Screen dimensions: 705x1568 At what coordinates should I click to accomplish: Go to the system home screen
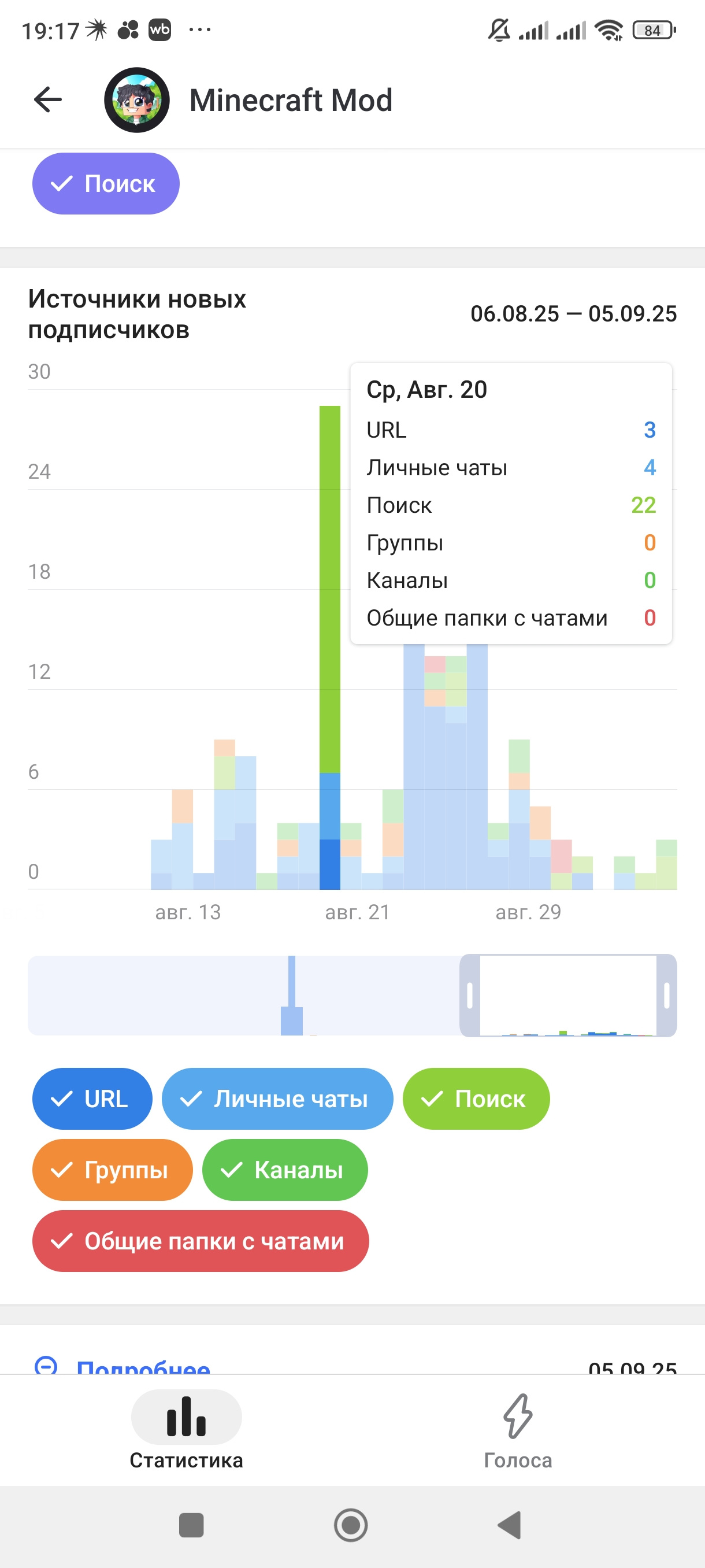(351, 1525)
